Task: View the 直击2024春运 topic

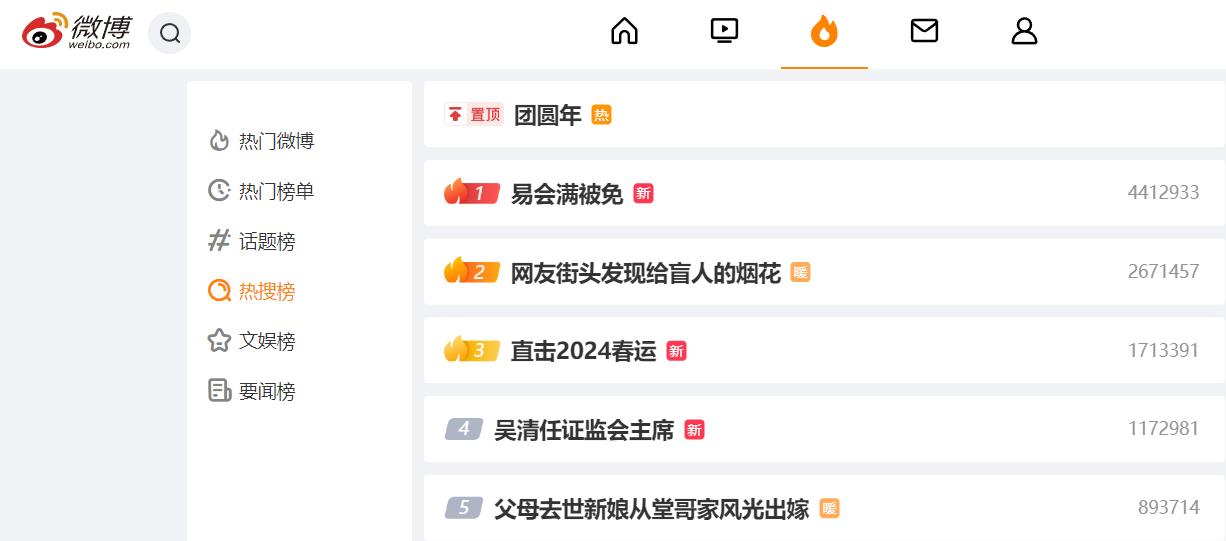Action: [x=583, y=351]
